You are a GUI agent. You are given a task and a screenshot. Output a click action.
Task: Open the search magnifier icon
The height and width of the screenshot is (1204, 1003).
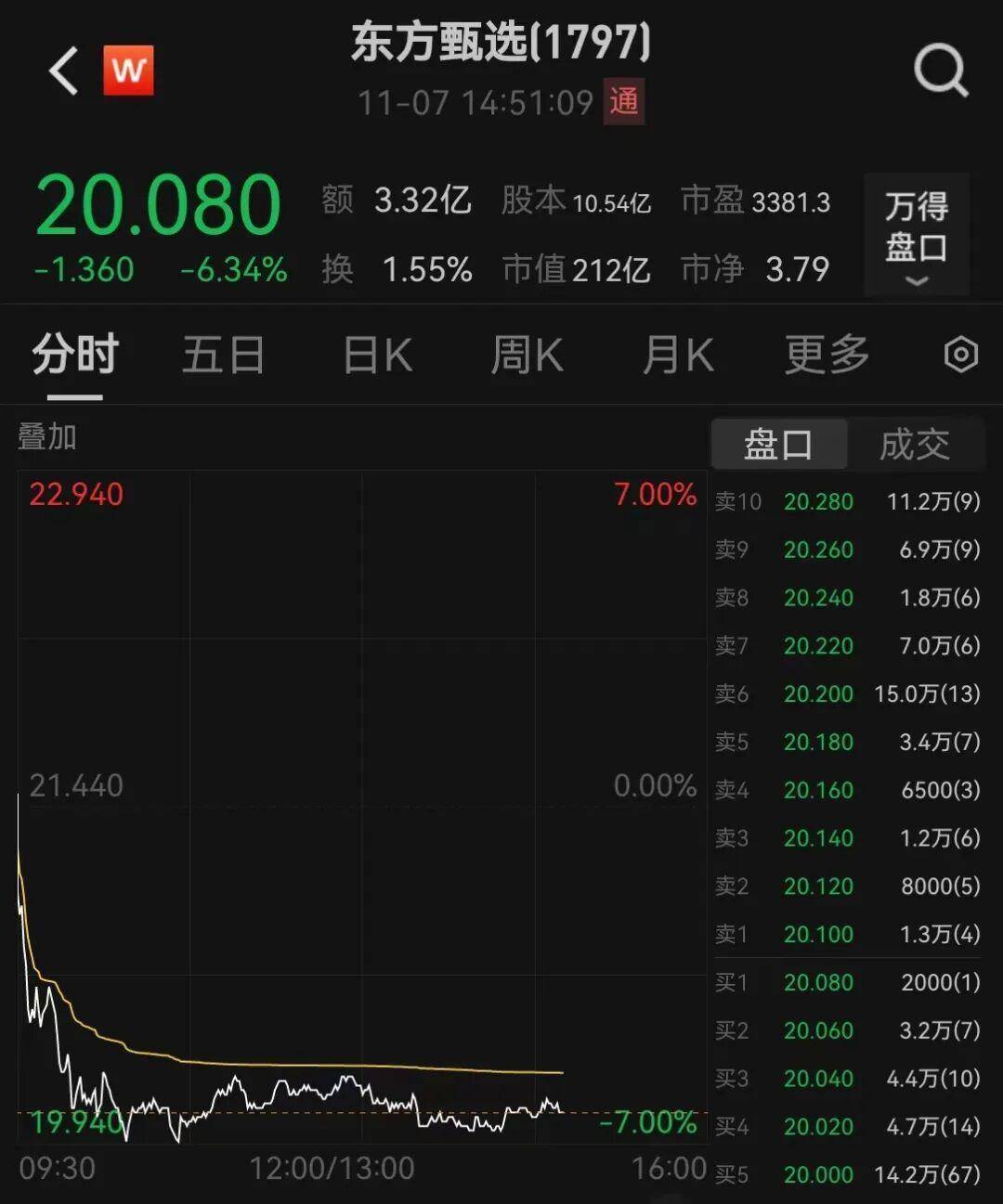(941, 71)
